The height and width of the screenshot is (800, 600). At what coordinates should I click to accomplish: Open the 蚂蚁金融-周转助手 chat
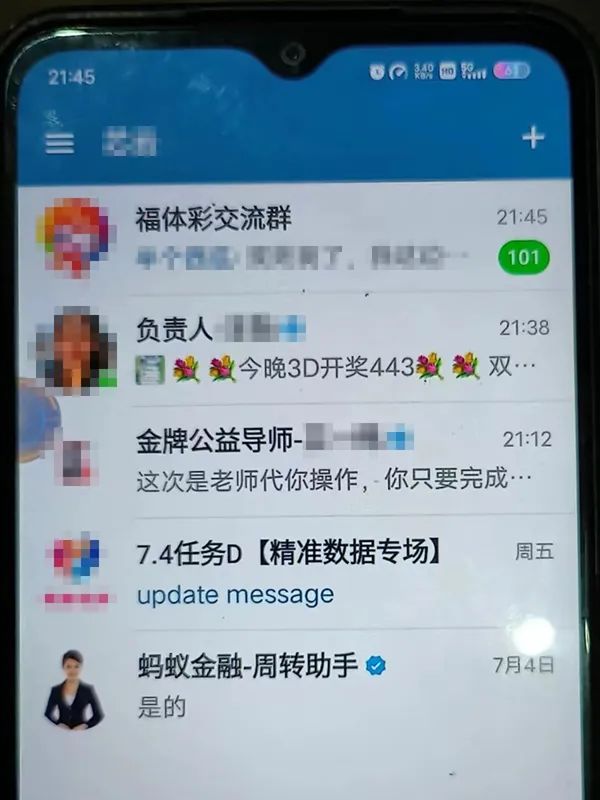pos(300,686)
